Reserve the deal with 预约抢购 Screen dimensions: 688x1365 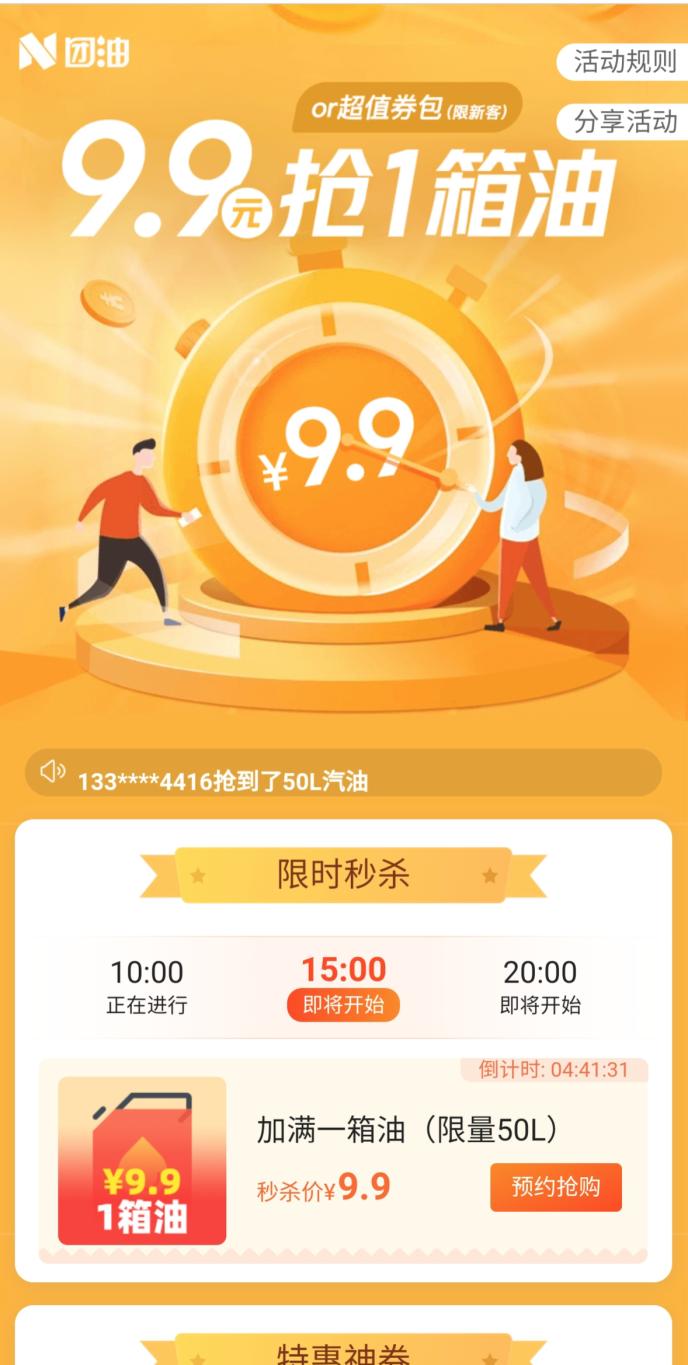tap(555, 1187)
